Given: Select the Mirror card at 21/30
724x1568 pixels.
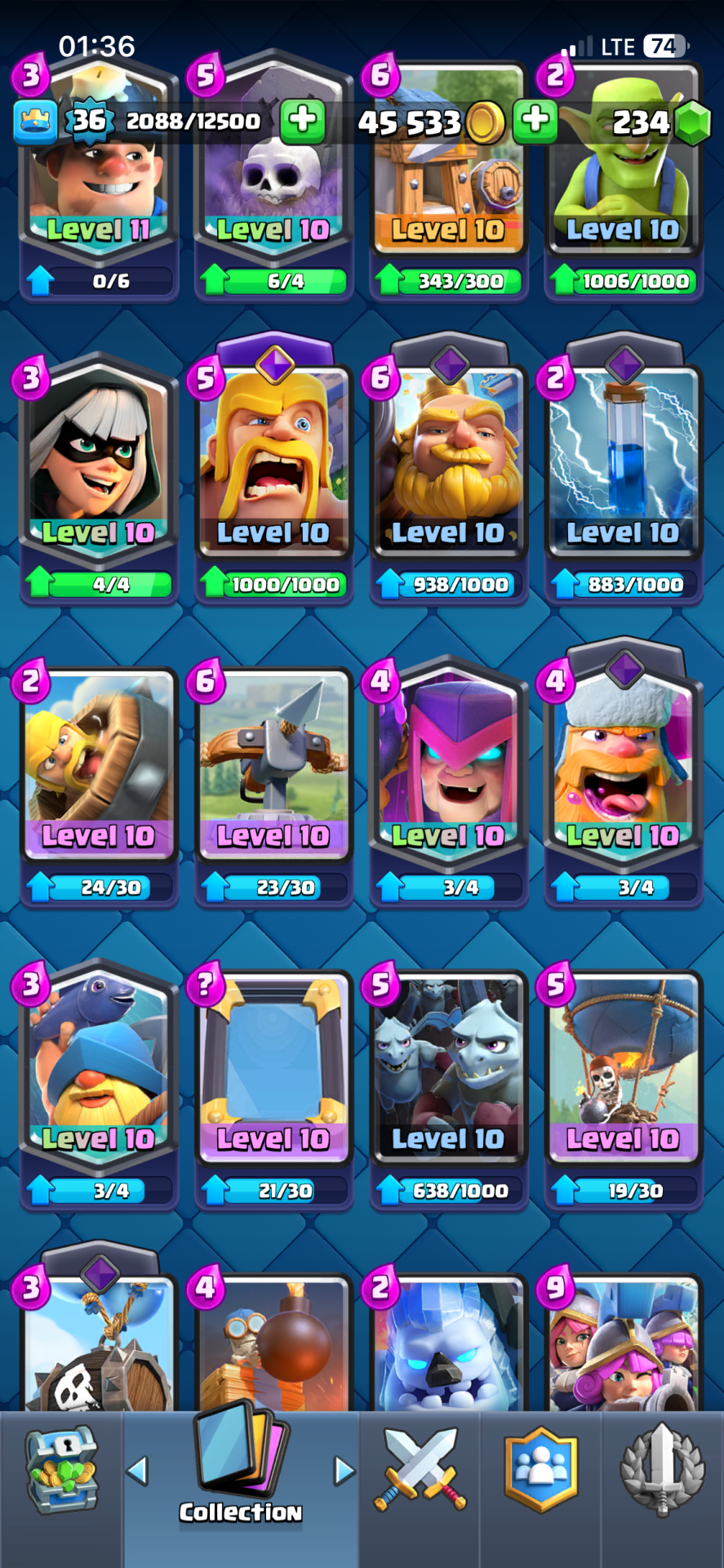Looking at the screenshot, I should 273,1070.
